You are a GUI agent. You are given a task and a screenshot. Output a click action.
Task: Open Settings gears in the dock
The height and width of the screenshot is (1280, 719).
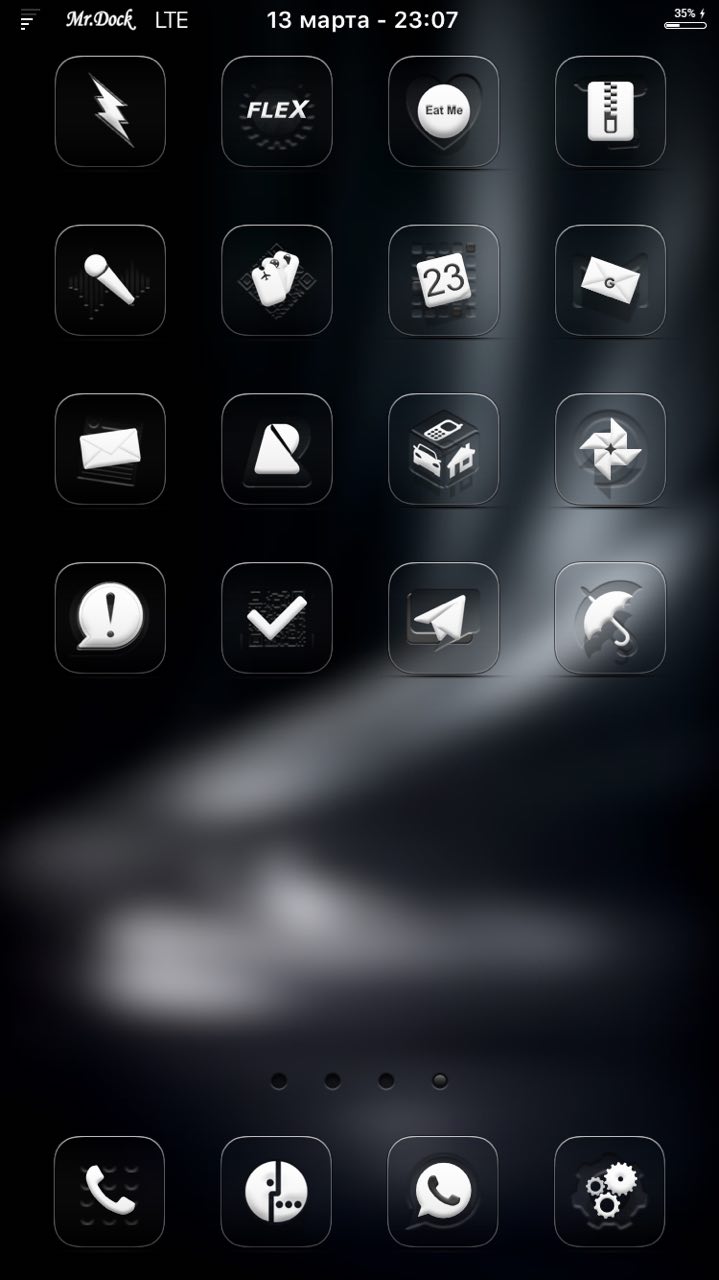tap(610, 1191)
